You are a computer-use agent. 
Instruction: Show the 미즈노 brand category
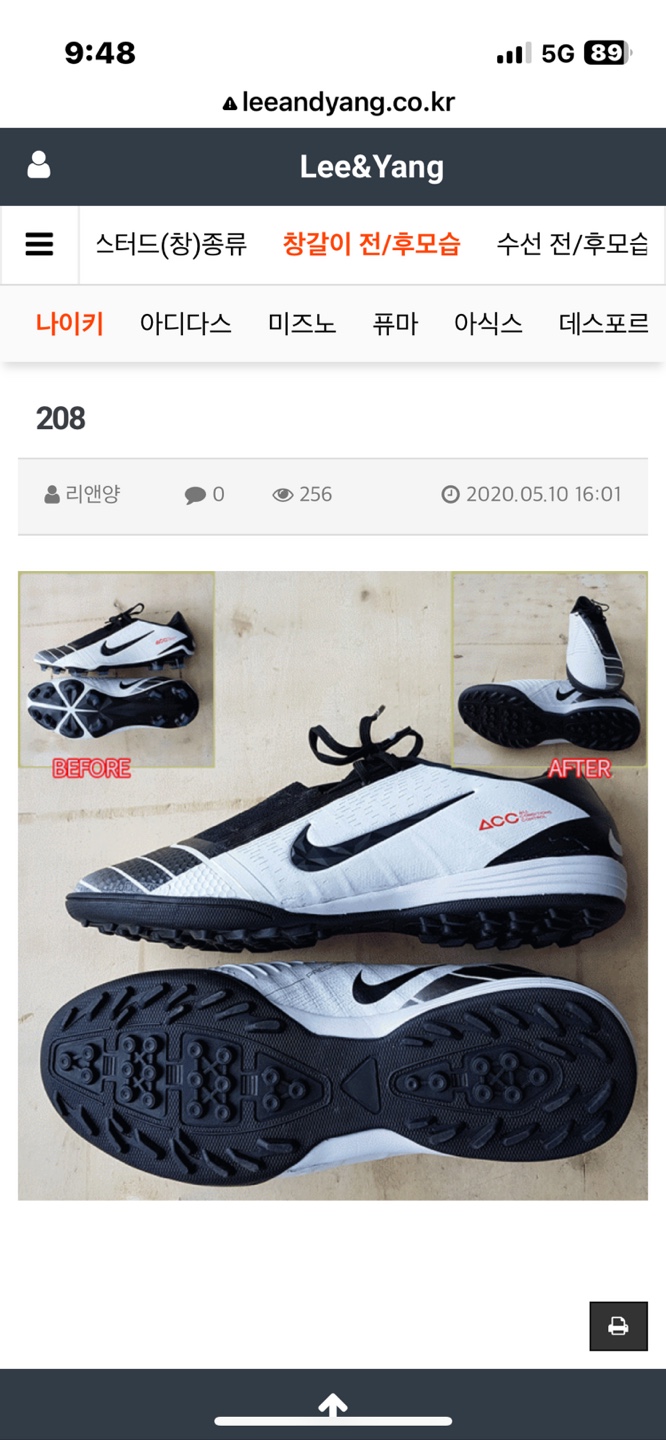(x=302, y=324)
